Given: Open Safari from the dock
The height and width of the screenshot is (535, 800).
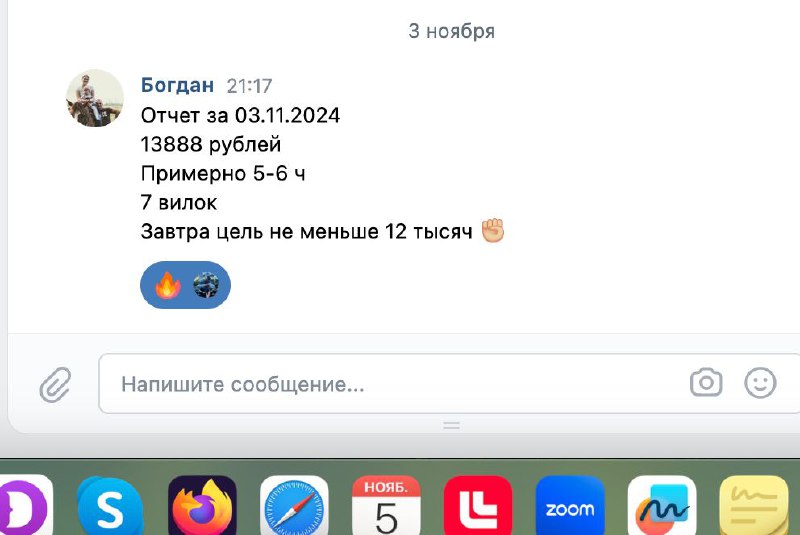Looking at the screenshot, I should [294, 507].
